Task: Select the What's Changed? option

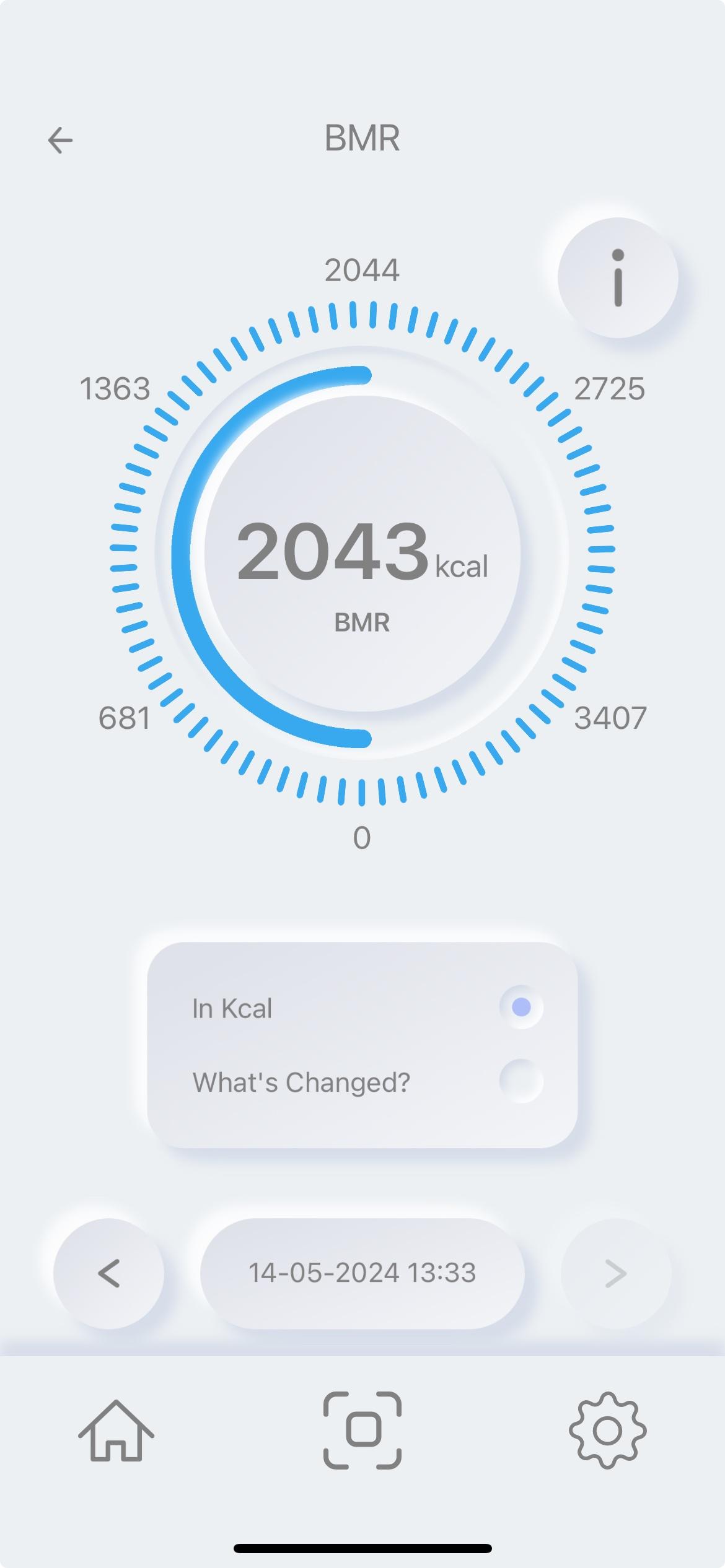Action: pyautogui.click(x=521, y=1082)
